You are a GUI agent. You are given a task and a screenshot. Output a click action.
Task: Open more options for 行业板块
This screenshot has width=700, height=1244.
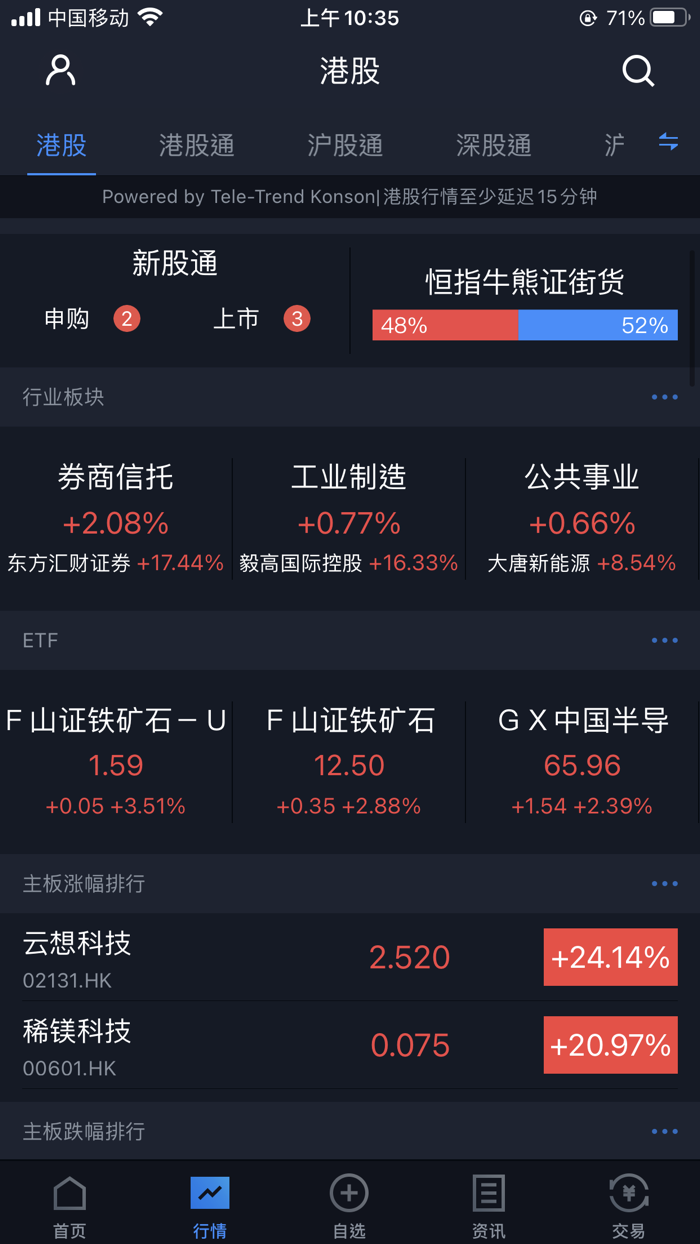(x=665, y=397)
